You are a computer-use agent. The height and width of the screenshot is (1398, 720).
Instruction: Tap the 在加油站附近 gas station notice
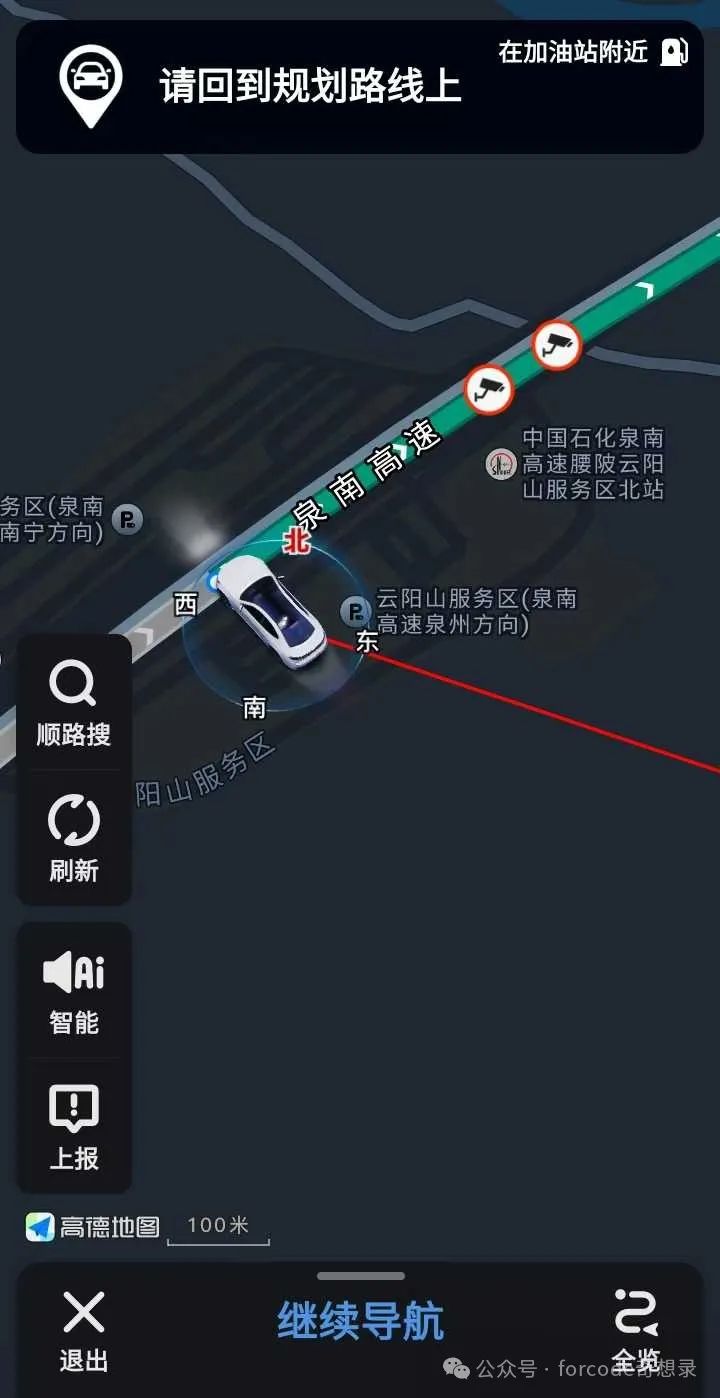pos(594,52)
